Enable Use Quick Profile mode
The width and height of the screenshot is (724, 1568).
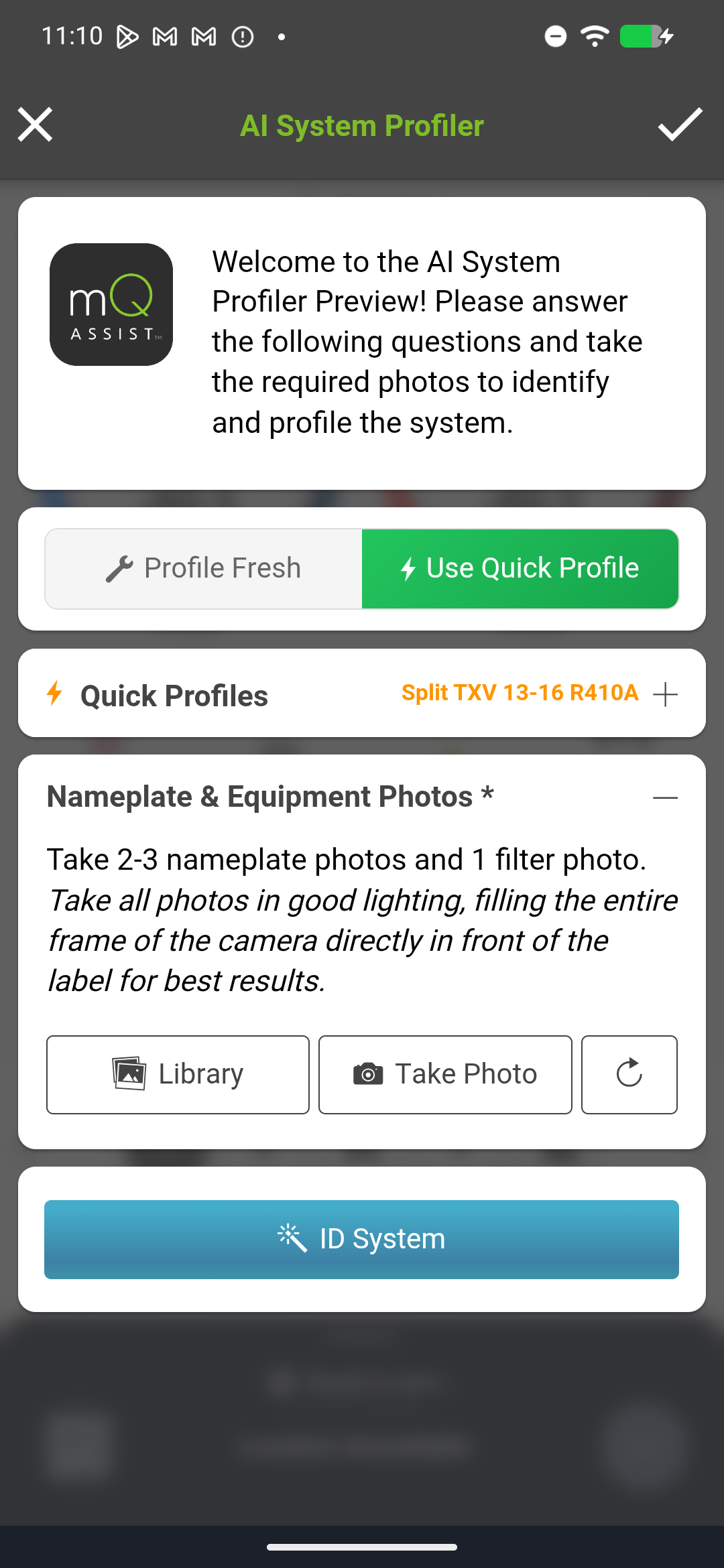520,568
